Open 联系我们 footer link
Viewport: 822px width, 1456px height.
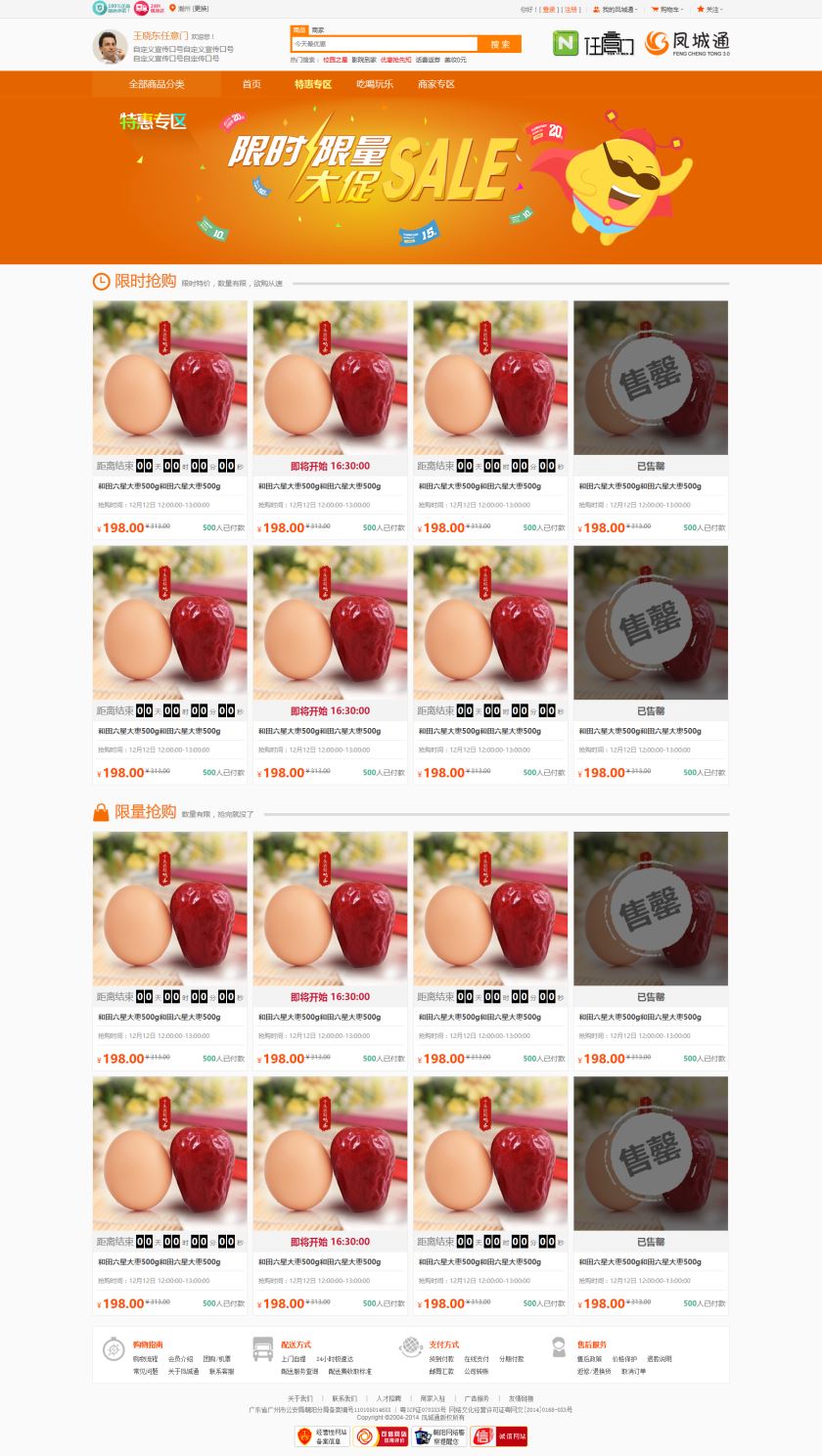[x=344, y=1398]
